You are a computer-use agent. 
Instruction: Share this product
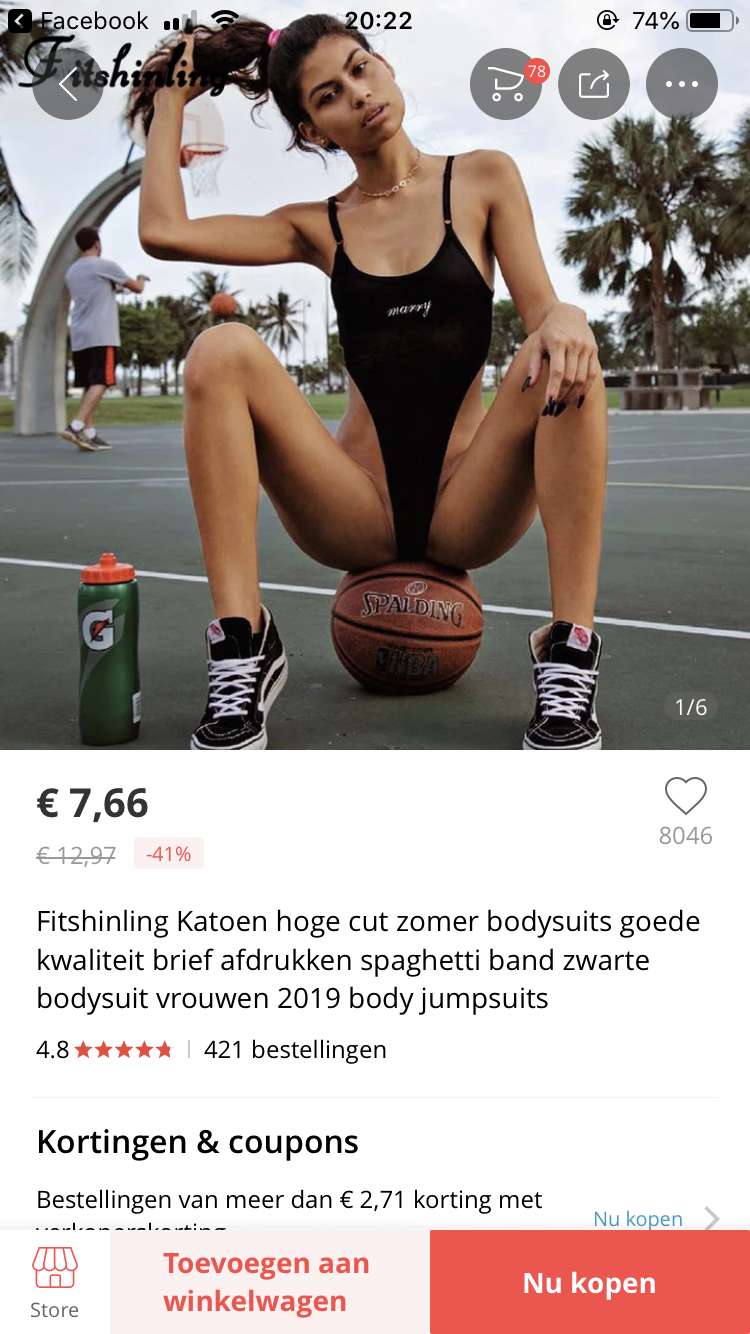pos(594,84)
